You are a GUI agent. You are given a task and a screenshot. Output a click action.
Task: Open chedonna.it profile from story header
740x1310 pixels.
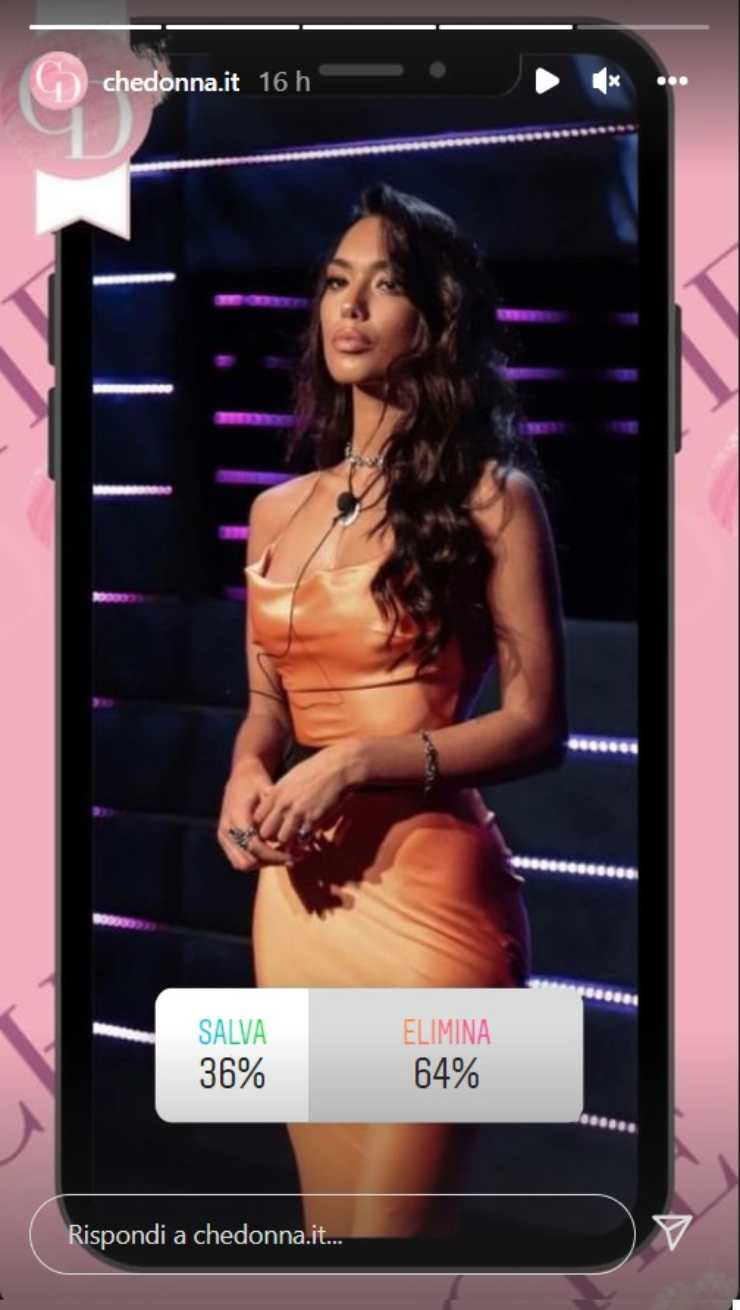171,82
